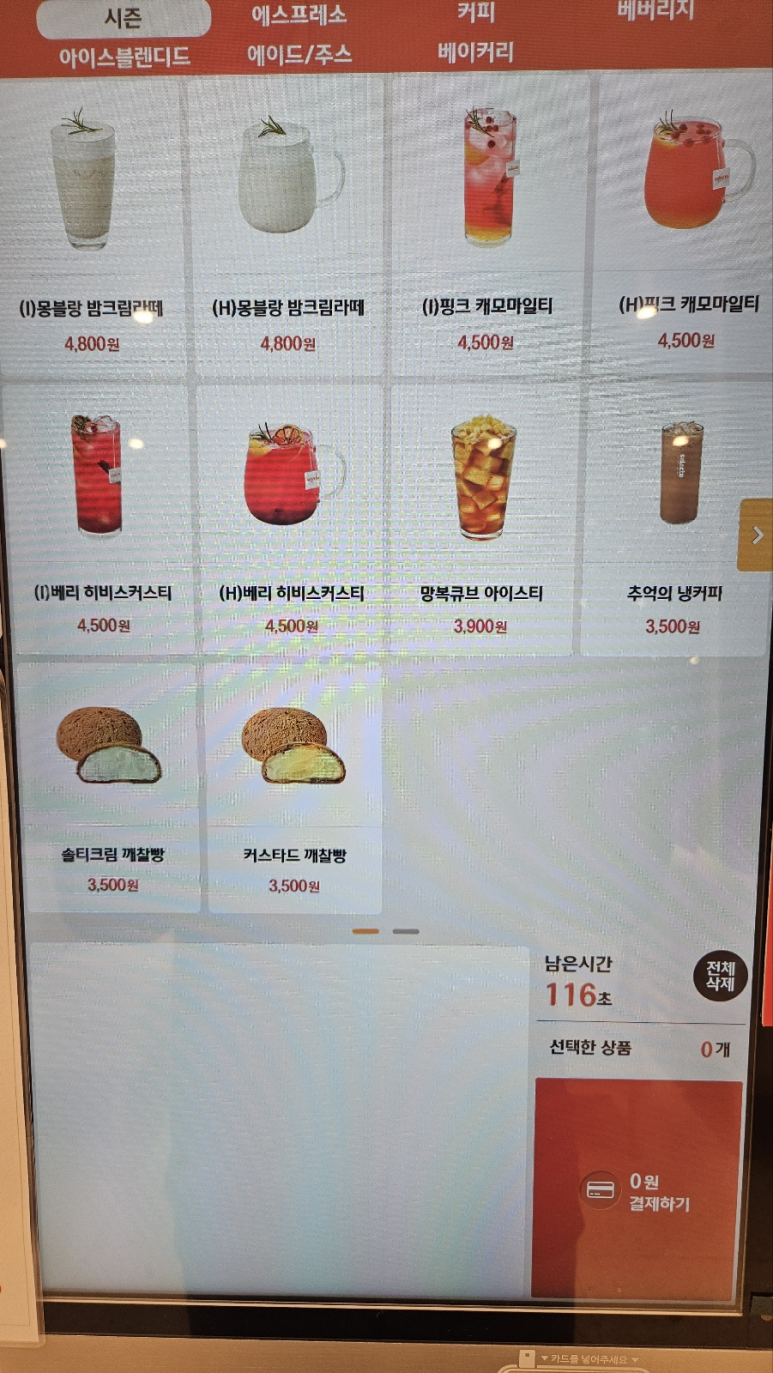Tap 전체삭제 to clear all items

[720, 976]
